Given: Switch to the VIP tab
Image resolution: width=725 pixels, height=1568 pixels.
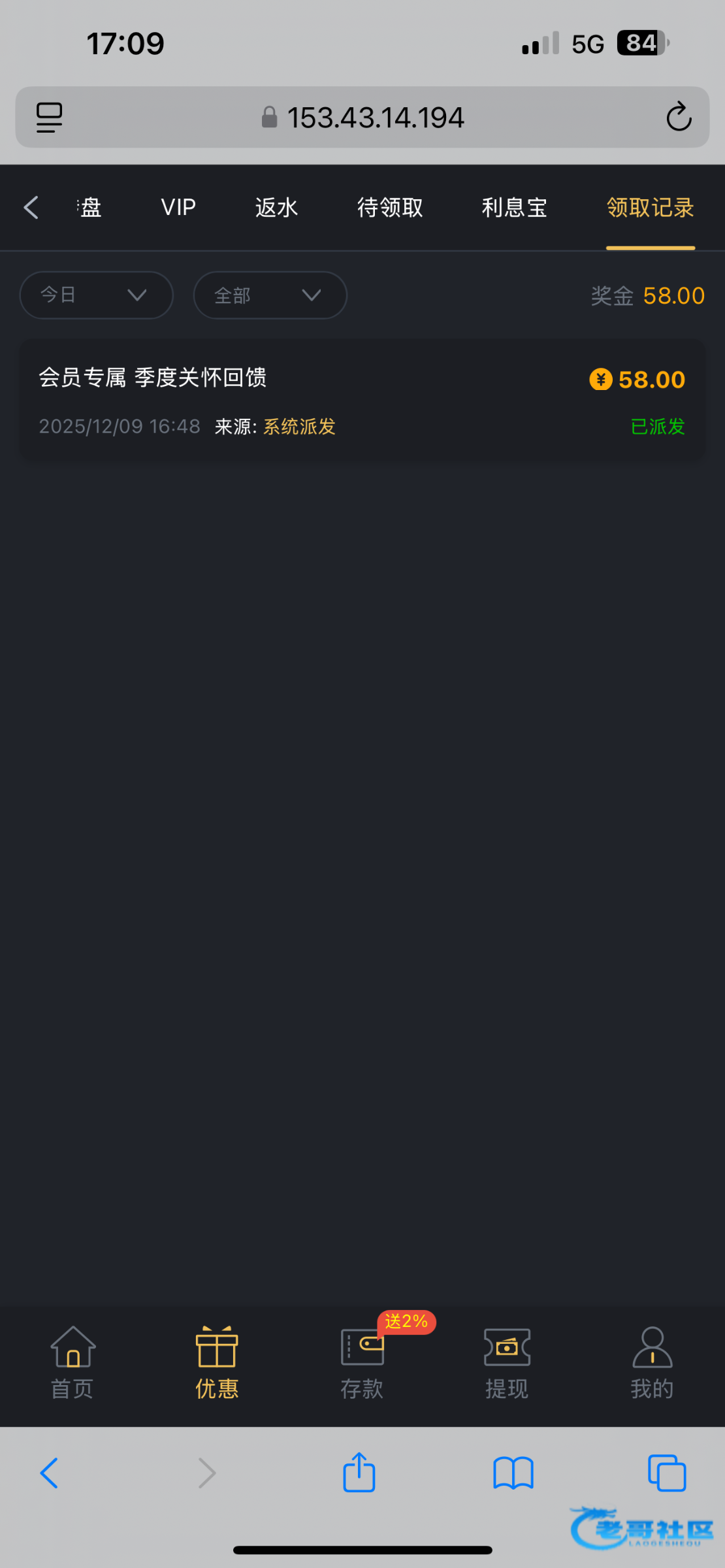Looking at the screenshot, I should pyautogui.click(x=178, y=208).
